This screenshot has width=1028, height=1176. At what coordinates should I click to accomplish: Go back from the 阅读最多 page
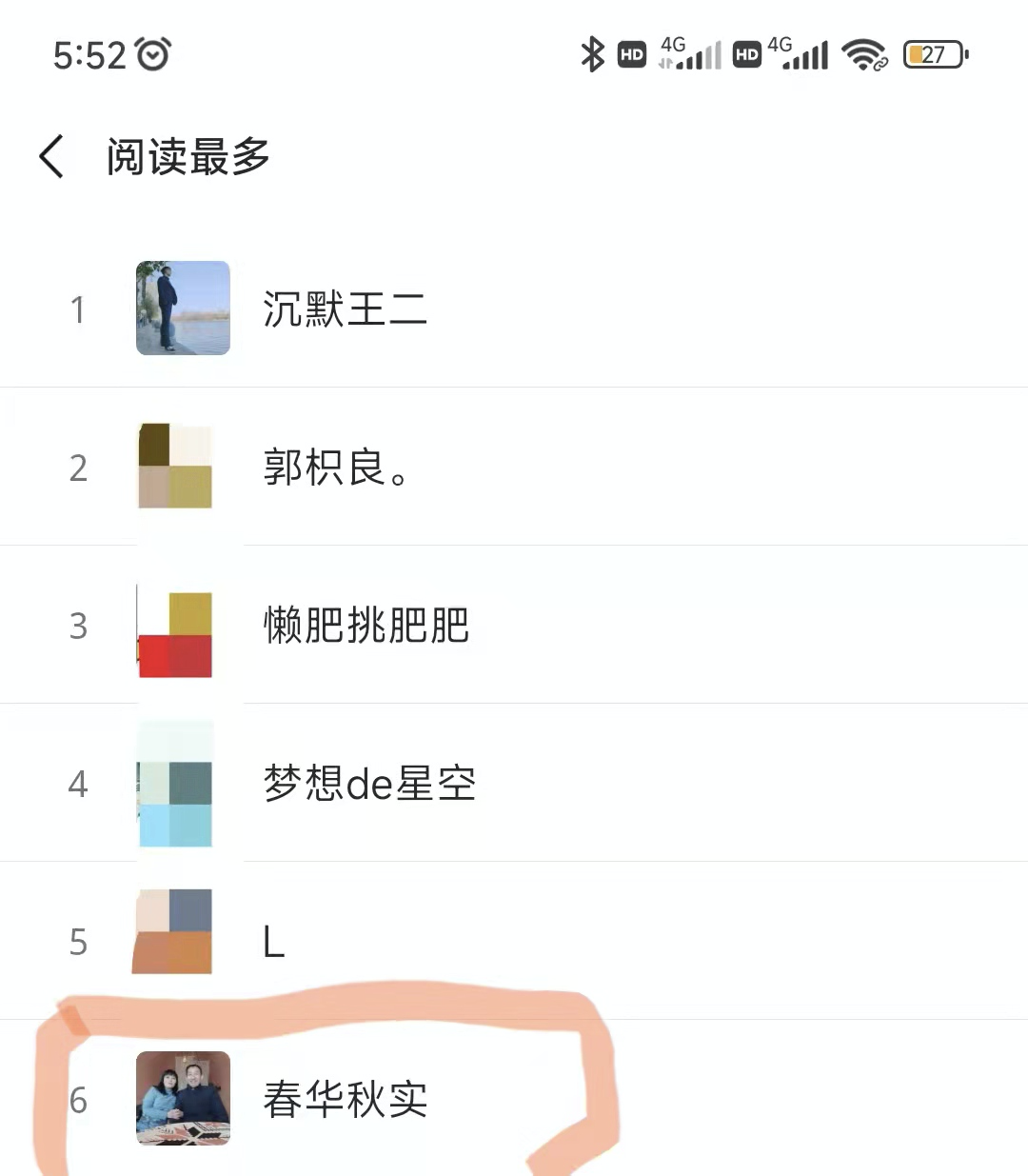pos(51,156)
